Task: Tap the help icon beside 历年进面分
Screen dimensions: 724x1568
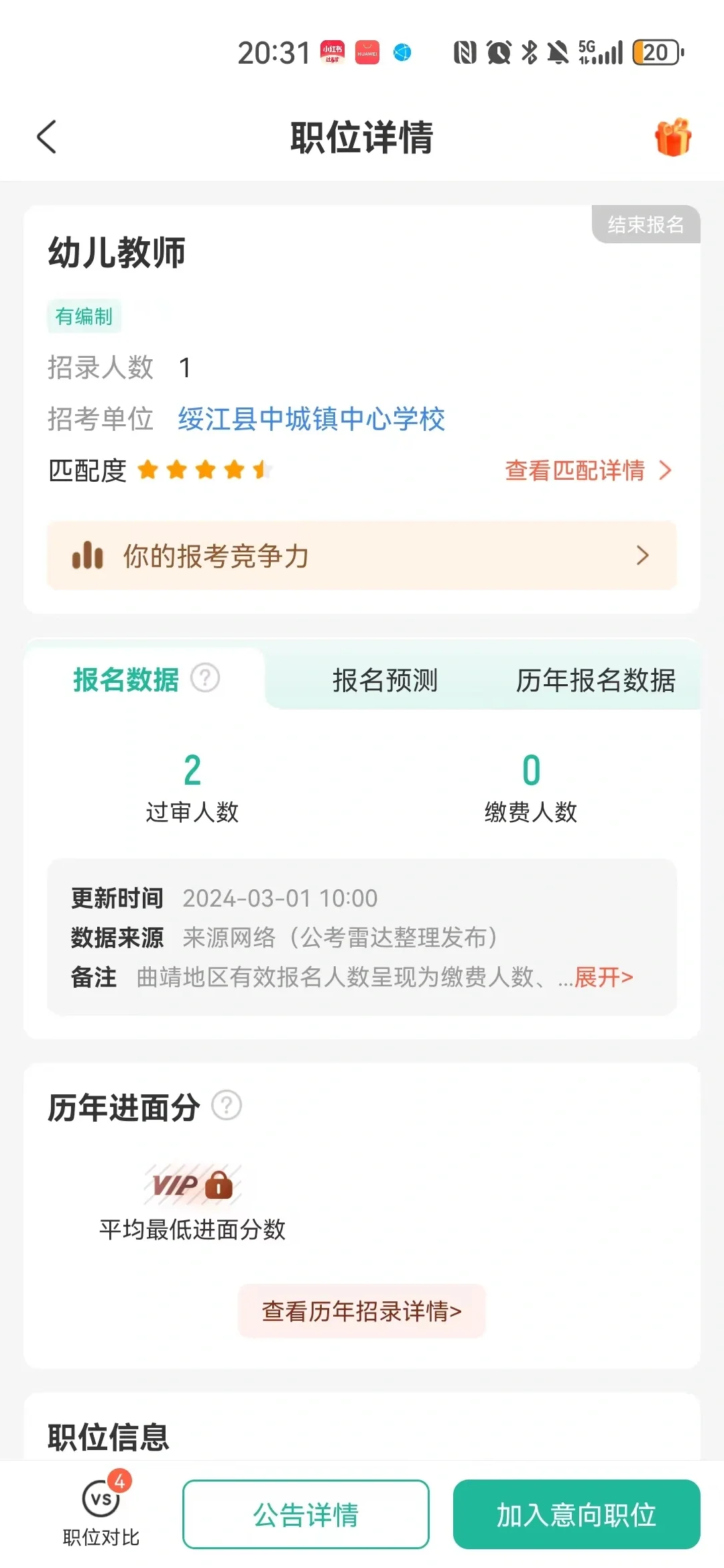Action: (x=227, y=1106)
